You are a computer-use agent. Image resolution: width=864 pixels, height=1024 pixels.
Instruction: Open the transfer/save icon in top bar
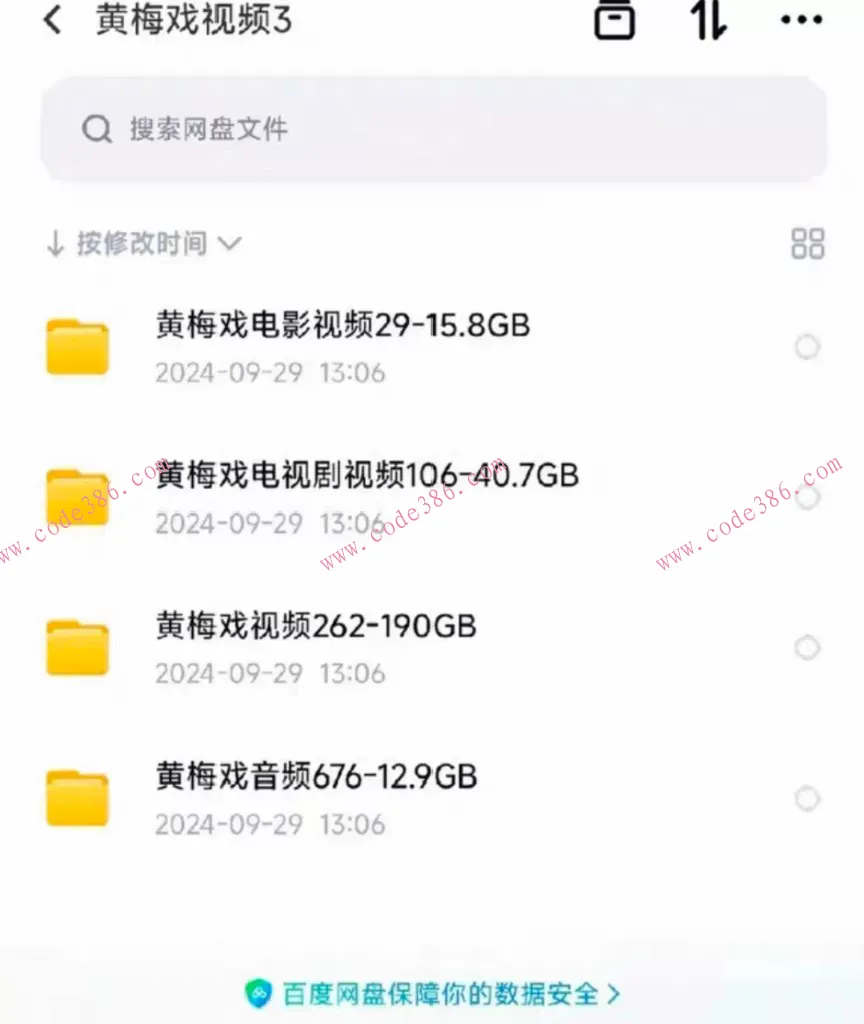615,20
